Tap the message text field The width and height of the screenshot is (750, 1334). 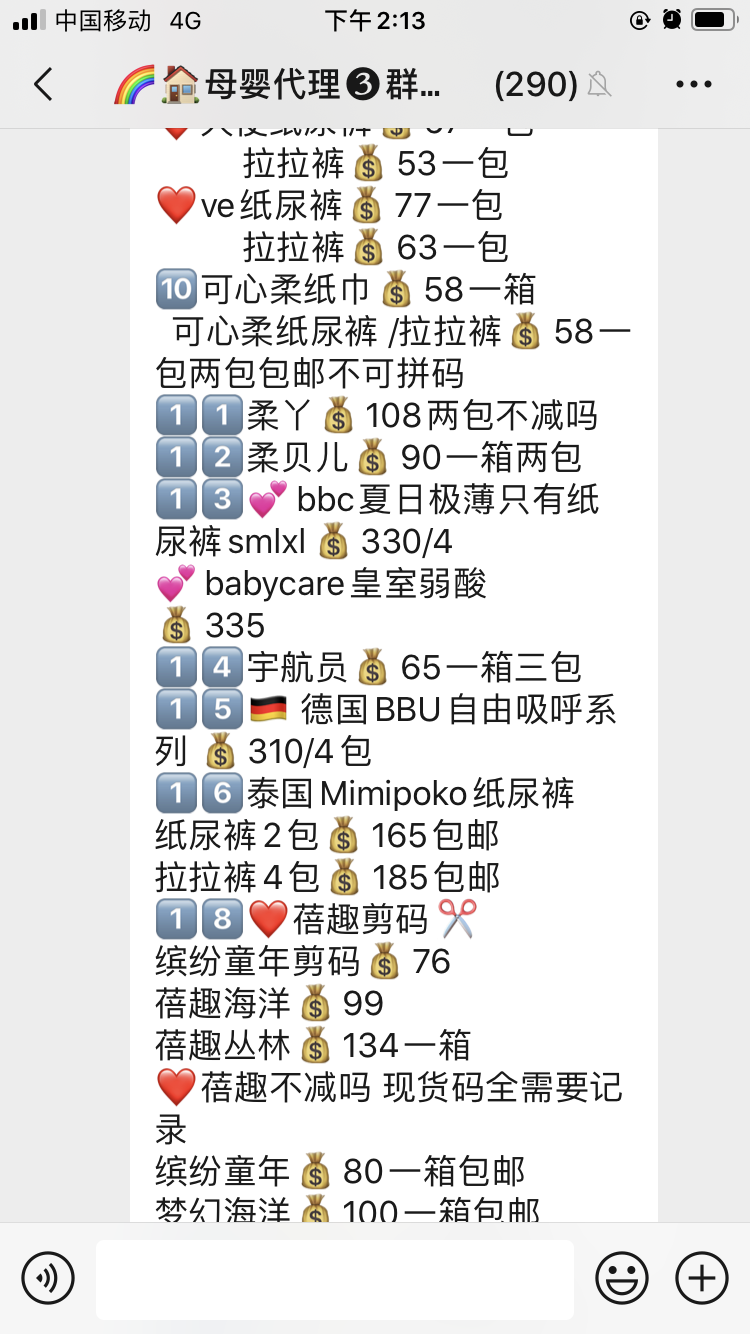point(335,1279)
